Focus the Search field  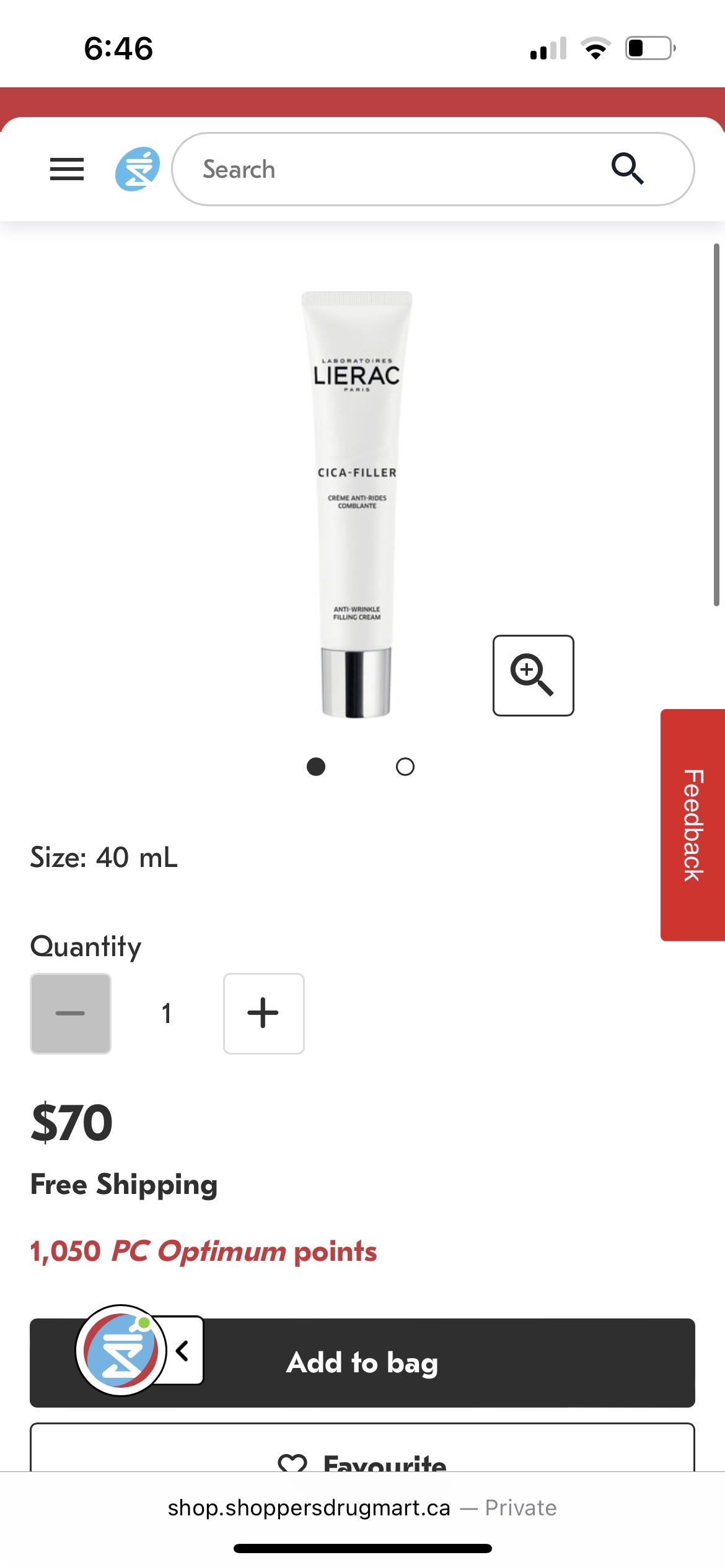tap(397, 169)
